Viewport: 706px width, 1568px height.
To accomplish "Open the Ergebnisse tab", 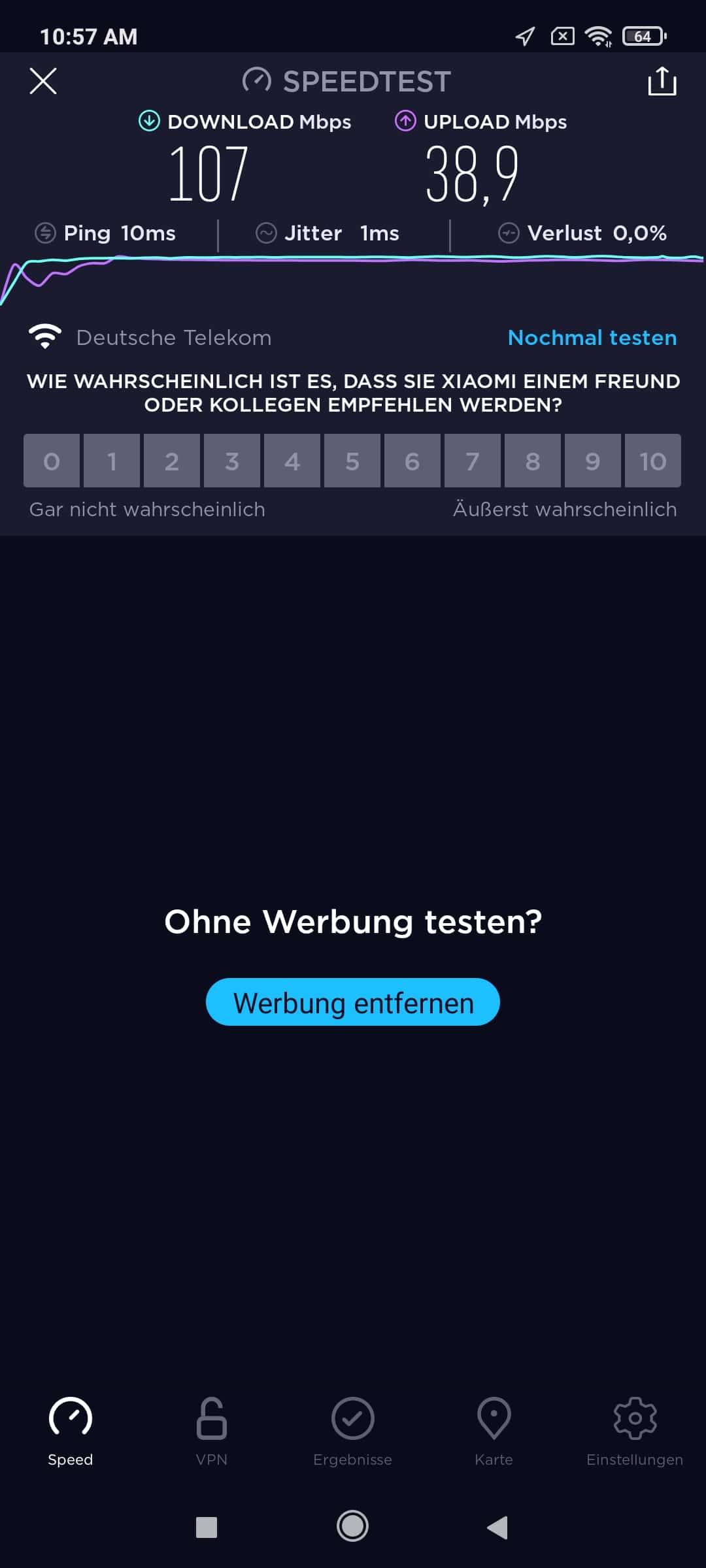I will coord(353,1431).
